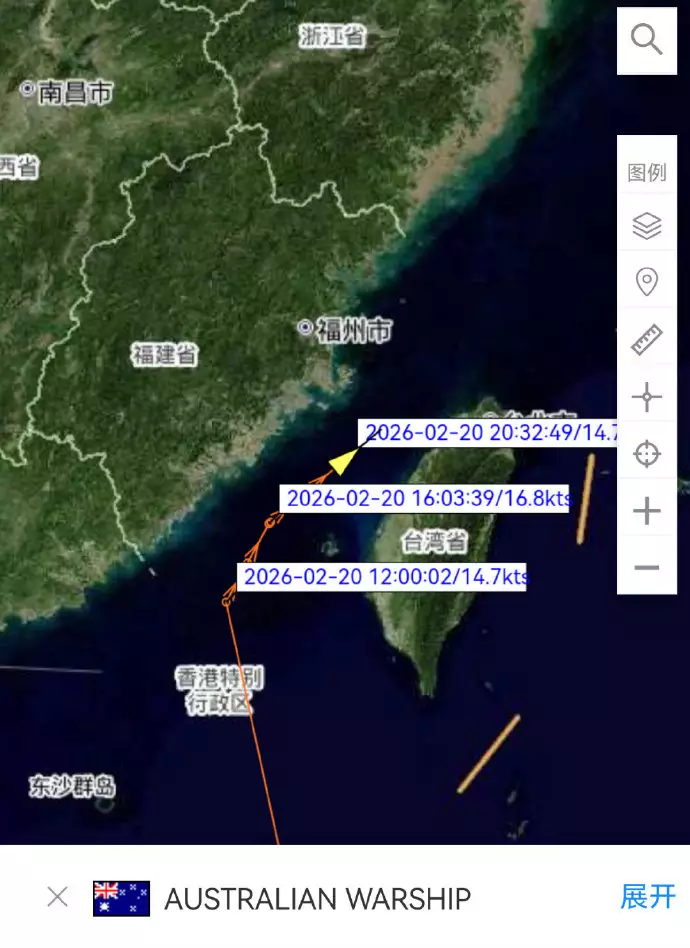Screen dimensions: 690x948
Task: Center map with the target locate icon
Action: click(x=646, y=454)
